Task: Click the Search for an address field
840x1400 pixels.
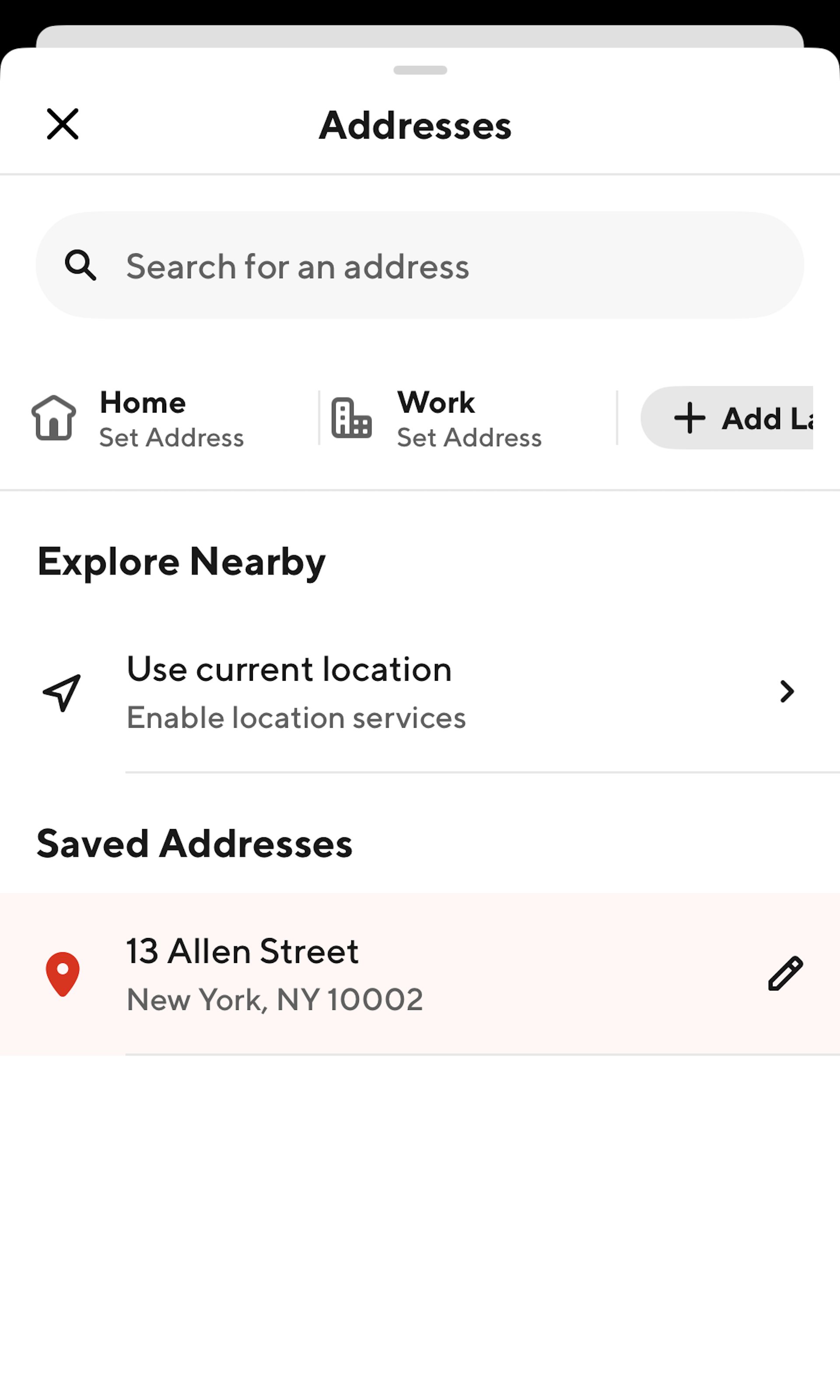Action: (x=420, y=265)
